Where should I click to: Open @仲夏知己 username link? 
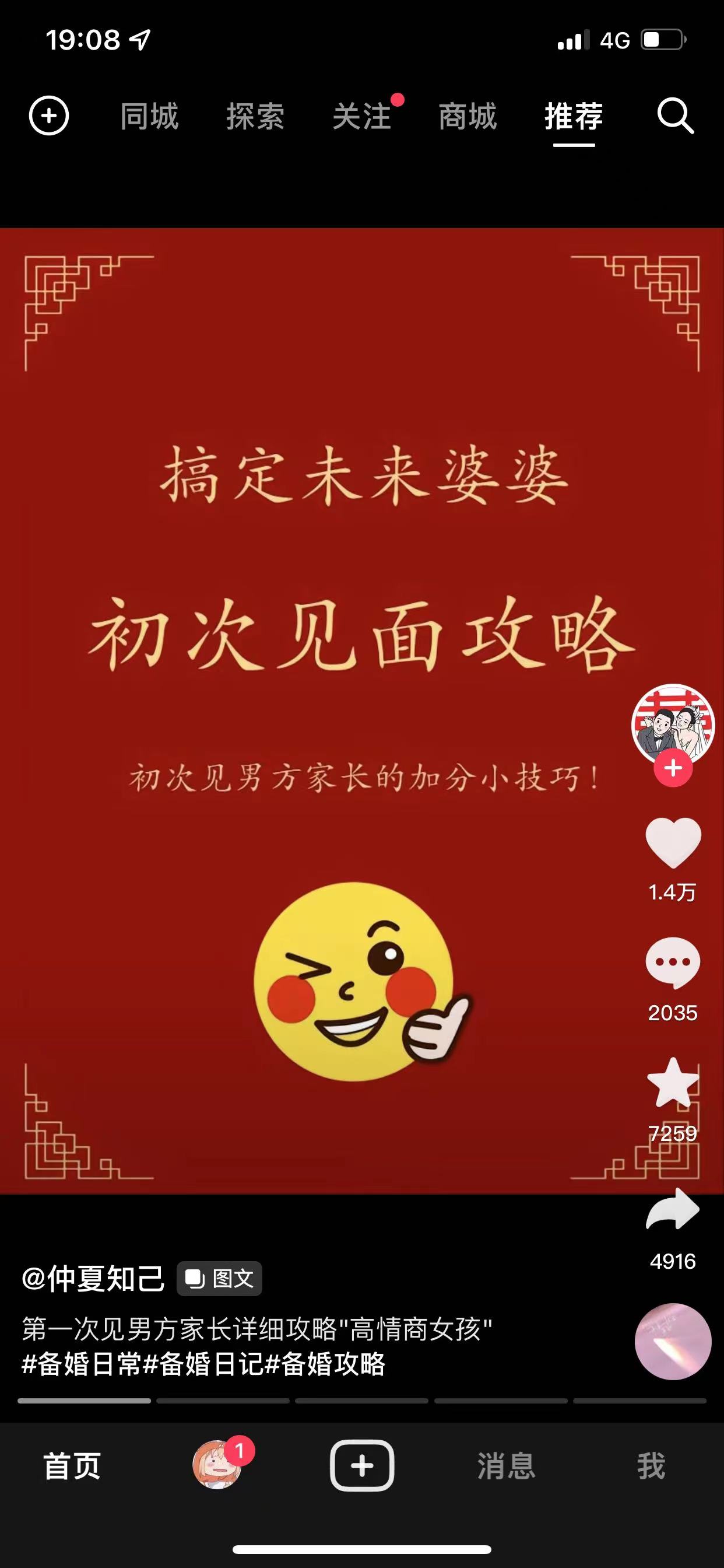(93, 1278)
